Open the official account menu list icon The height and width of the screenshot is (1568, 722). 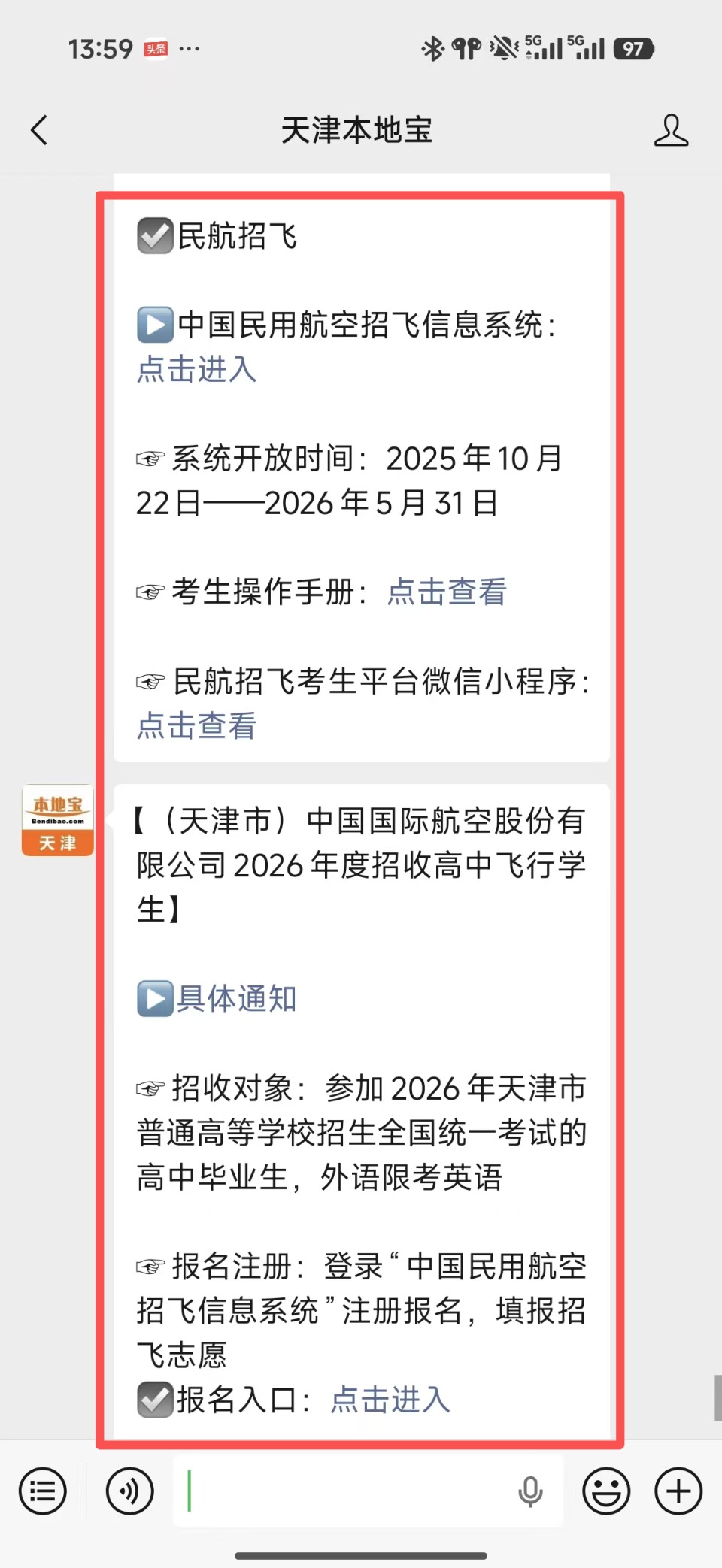(x=43, y=1491)
